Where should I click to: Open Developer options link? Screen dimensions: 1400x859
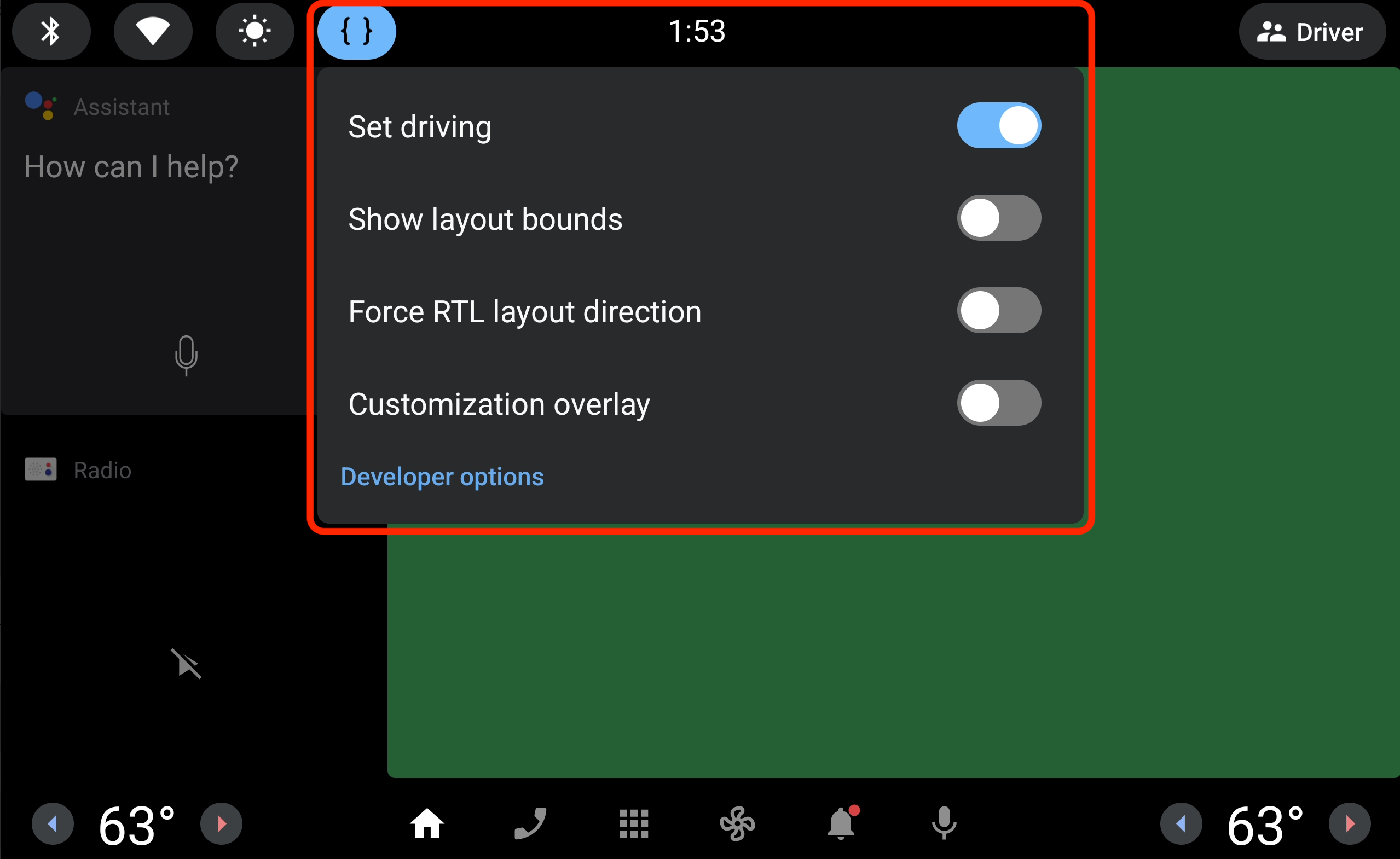point(442,477)
